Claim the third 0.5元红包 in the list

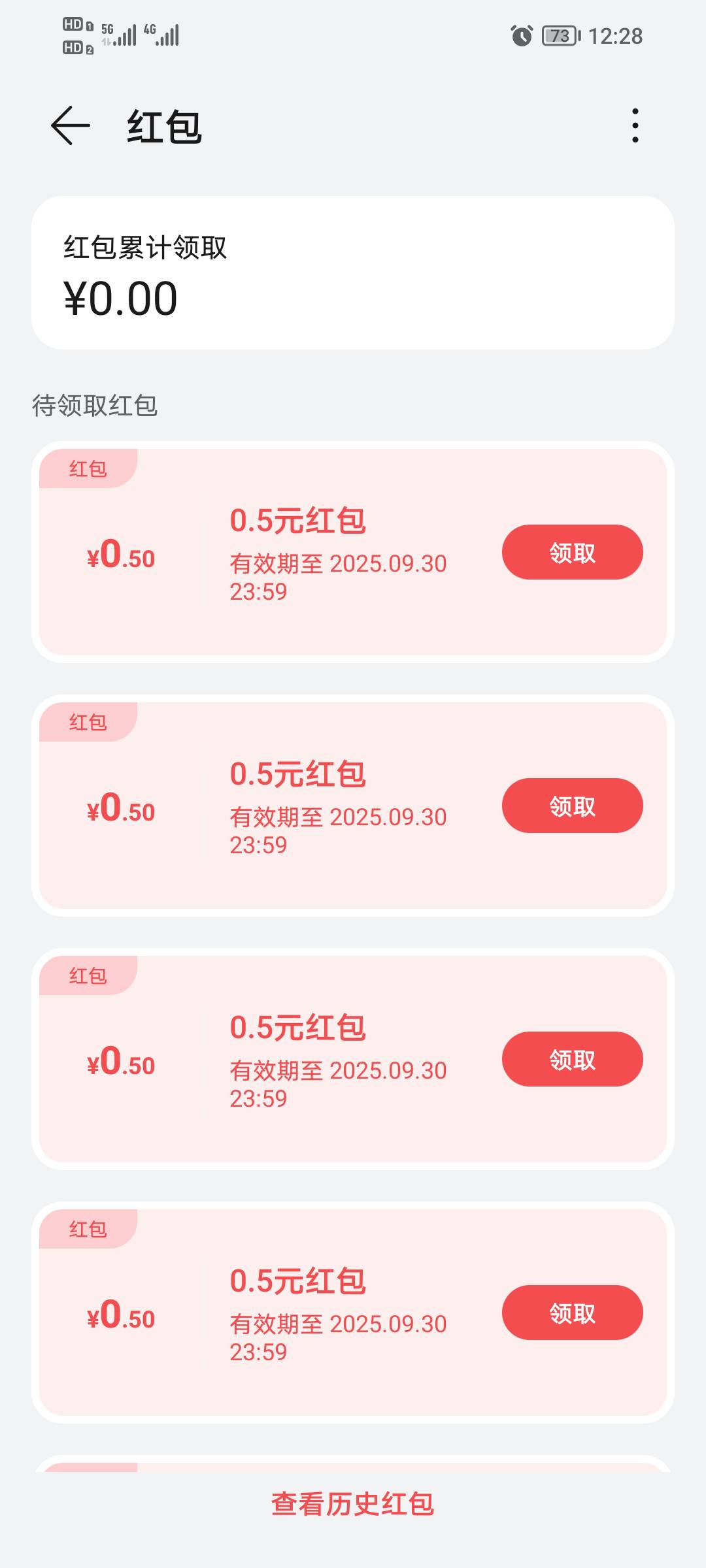pos(572,1059)
